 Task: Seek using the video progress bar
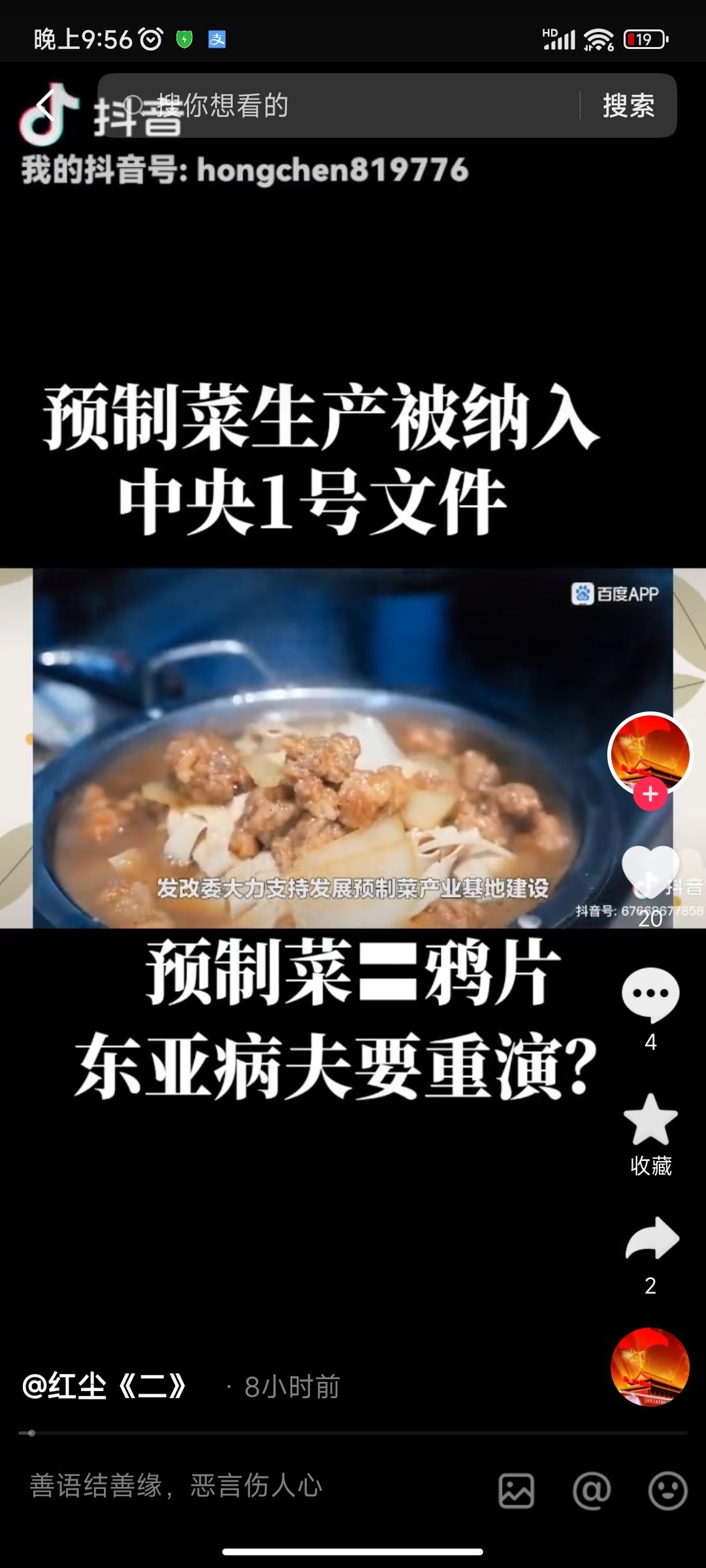353,1433
